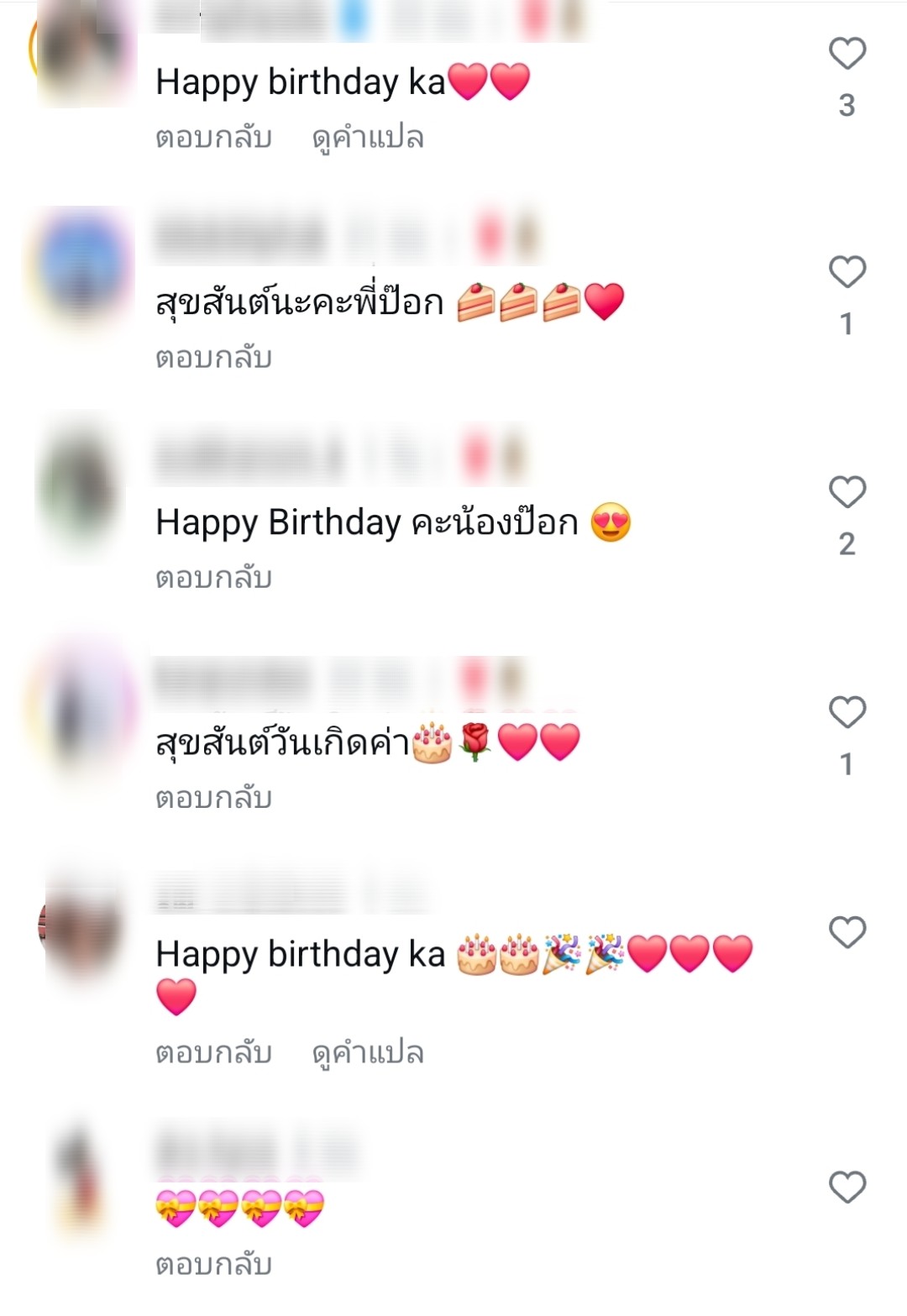
Task: Reply to "สุขสันต์นะคะพี่ป๊อก" comment
Action: (213, 358)
